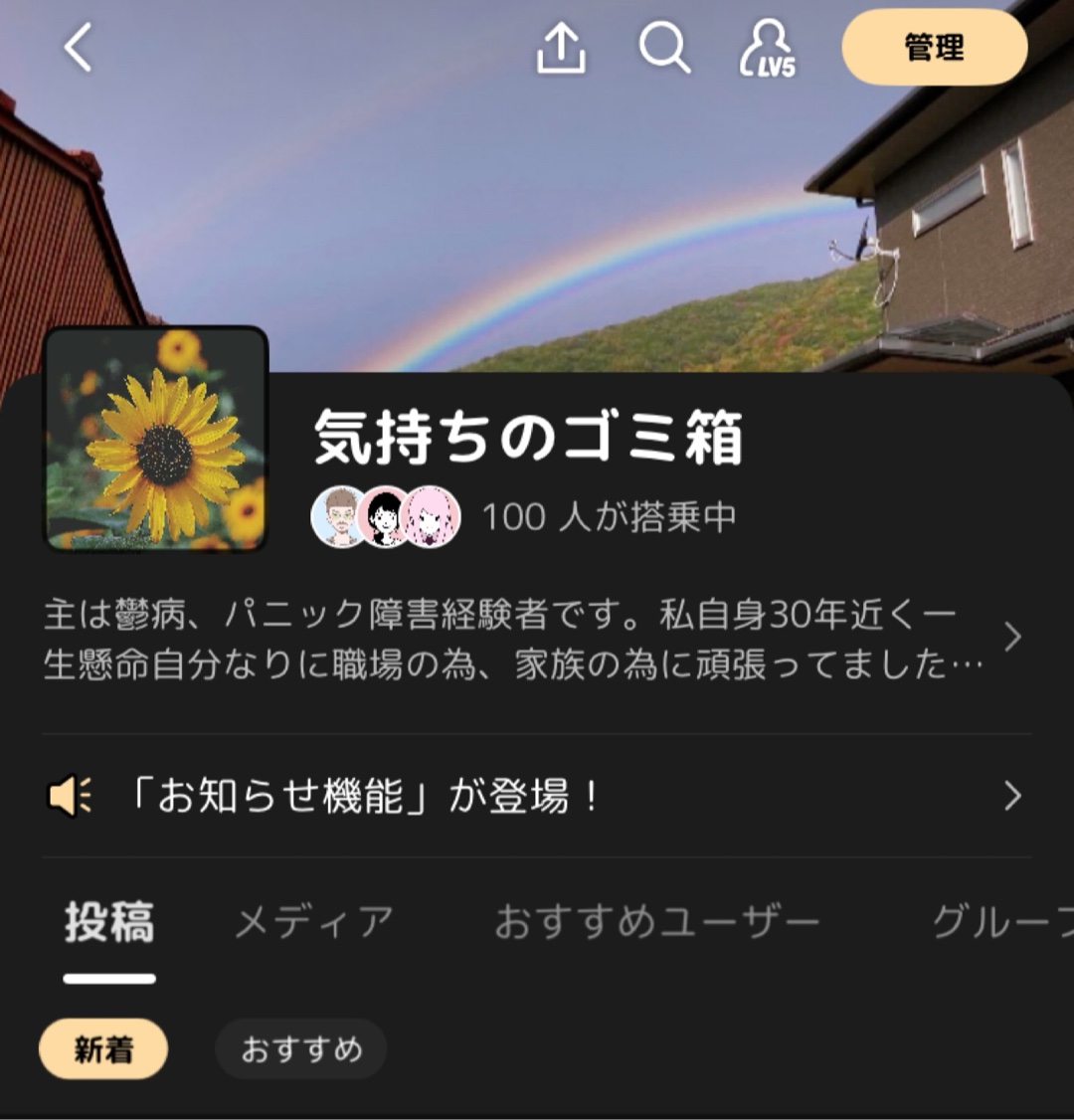The height and width of the screenshot is (1120, 1074).
Task: Share this community via the share icon
Action: (561, 48)
